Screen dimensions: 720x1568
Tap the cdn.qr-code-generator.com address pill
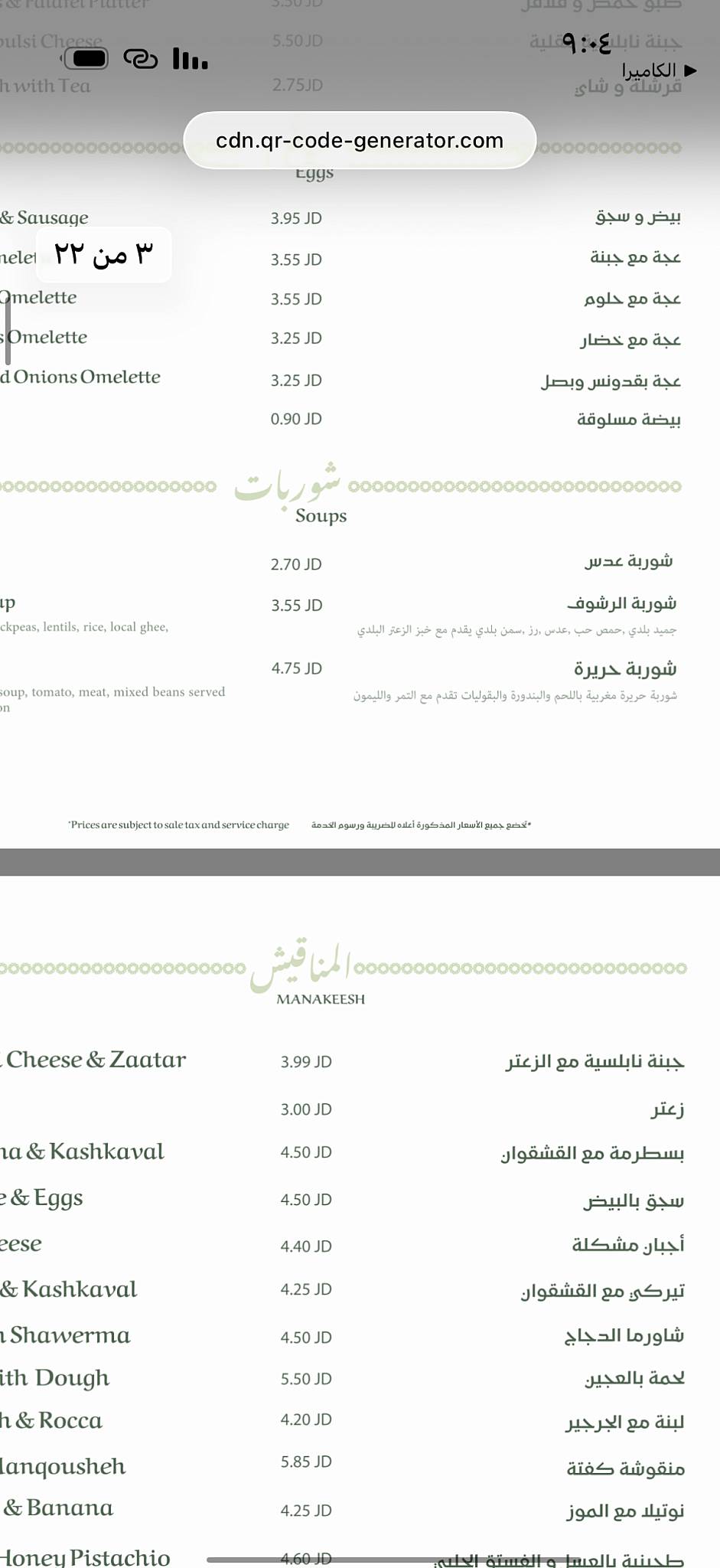360,140
